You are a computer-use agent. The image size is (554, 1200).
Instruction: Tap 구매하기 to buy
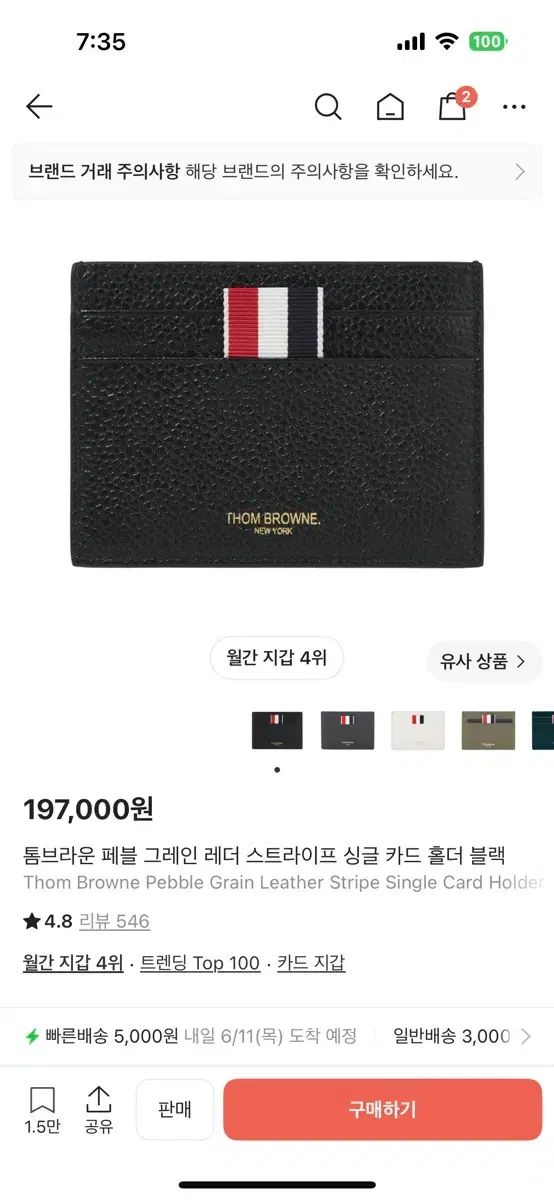tap(382, 1109)
